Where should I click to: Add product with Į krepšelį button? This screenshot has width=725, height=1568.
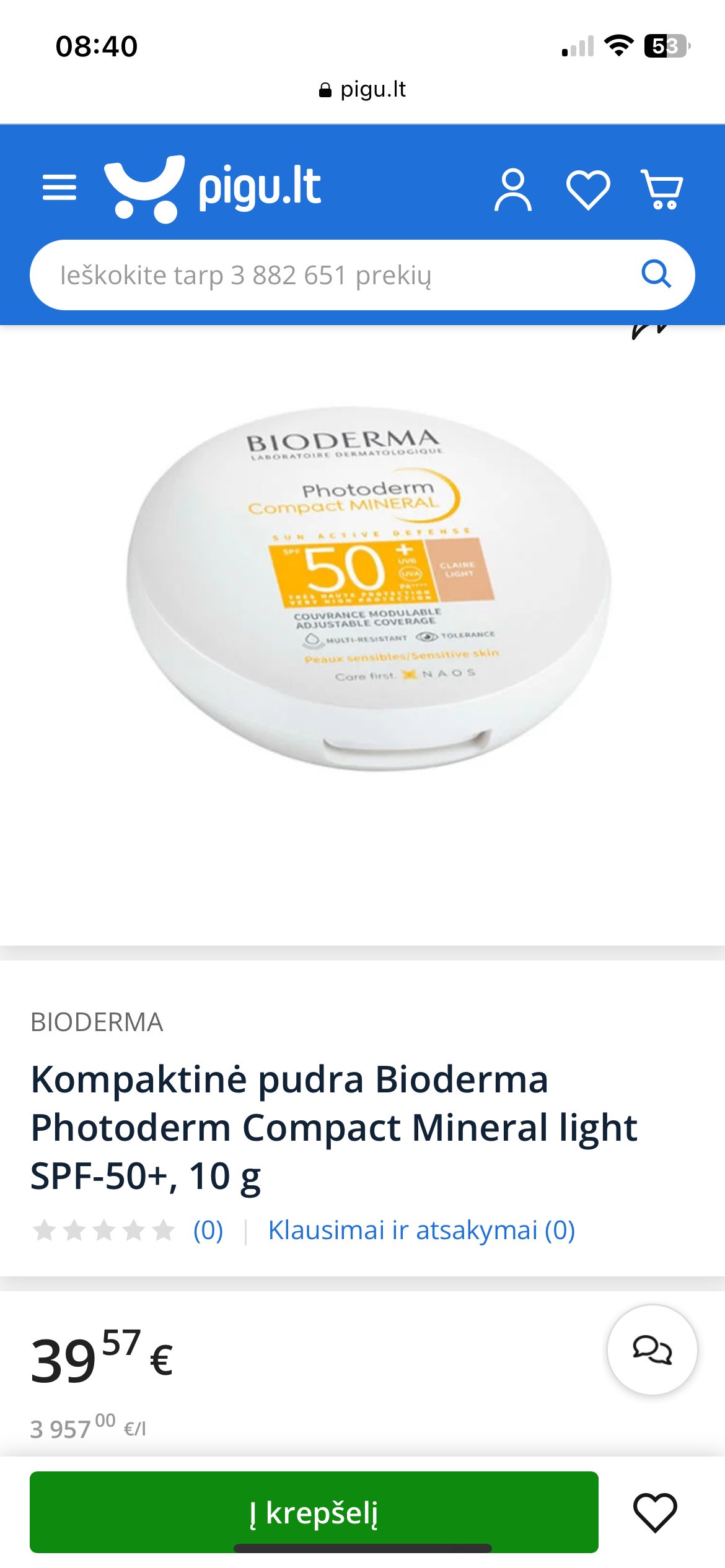click(314, 1512)
